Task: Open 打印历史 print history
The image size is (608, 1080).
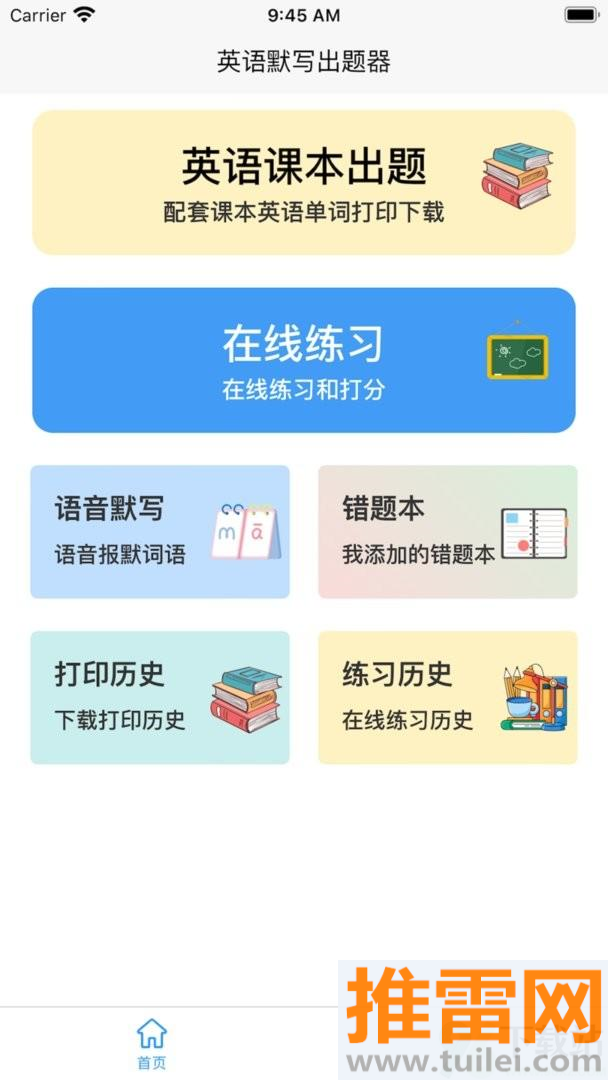Action: 160,697
